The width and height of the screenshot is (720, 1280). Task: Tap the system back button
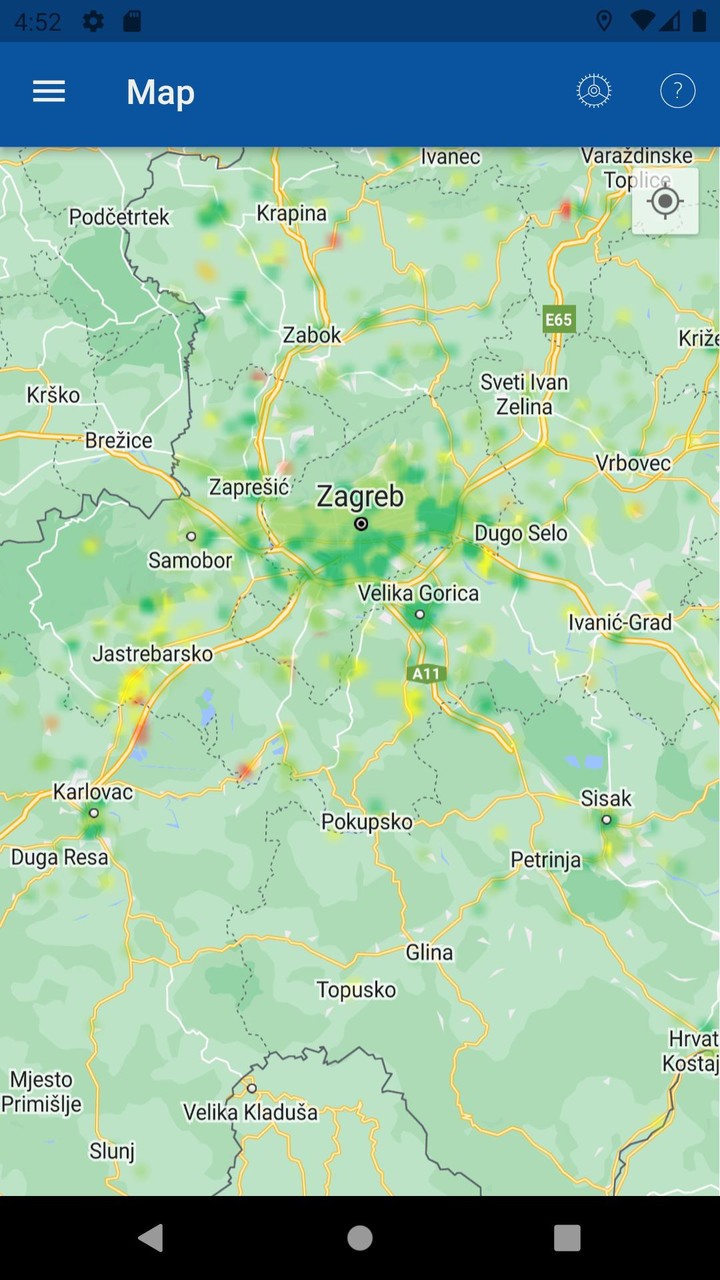coord(151,1238)
